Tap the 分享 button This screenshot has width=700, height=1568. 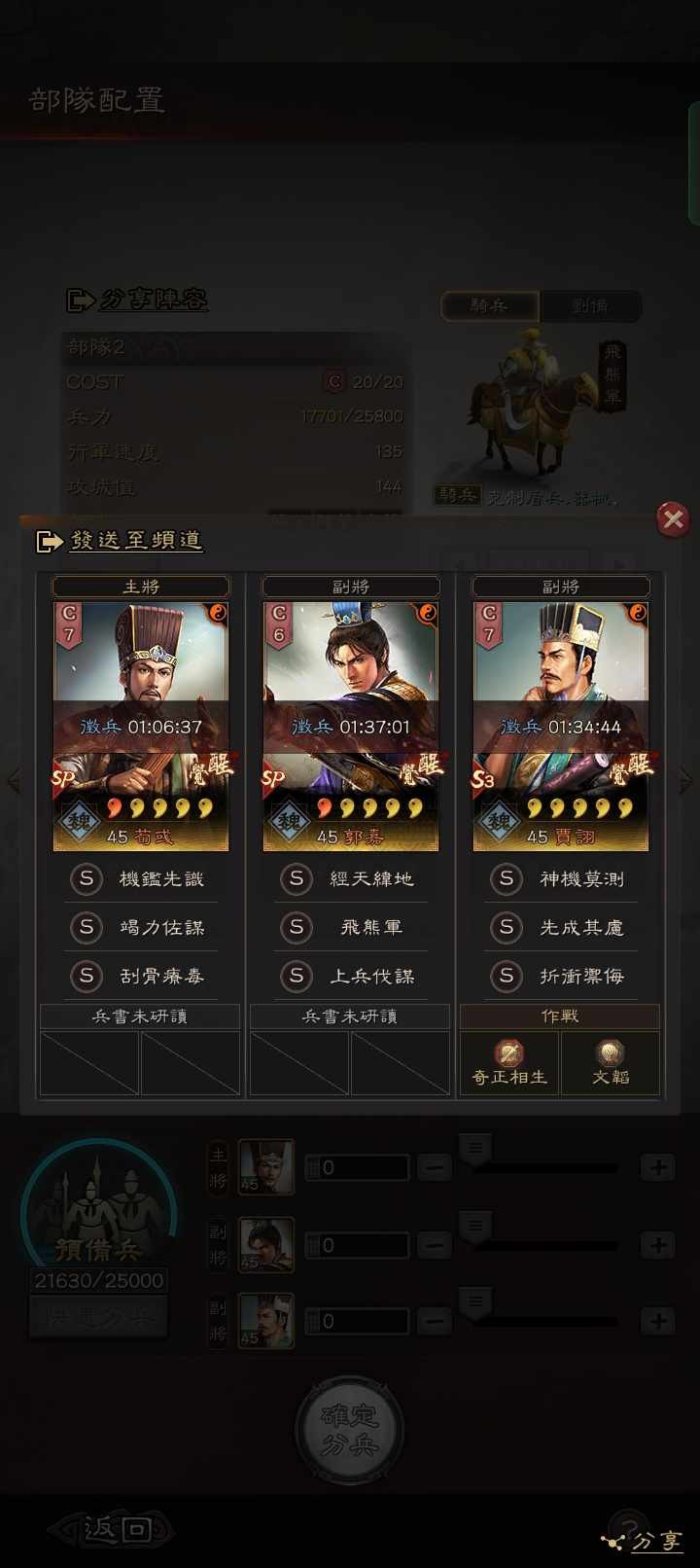pos(646,1541)
